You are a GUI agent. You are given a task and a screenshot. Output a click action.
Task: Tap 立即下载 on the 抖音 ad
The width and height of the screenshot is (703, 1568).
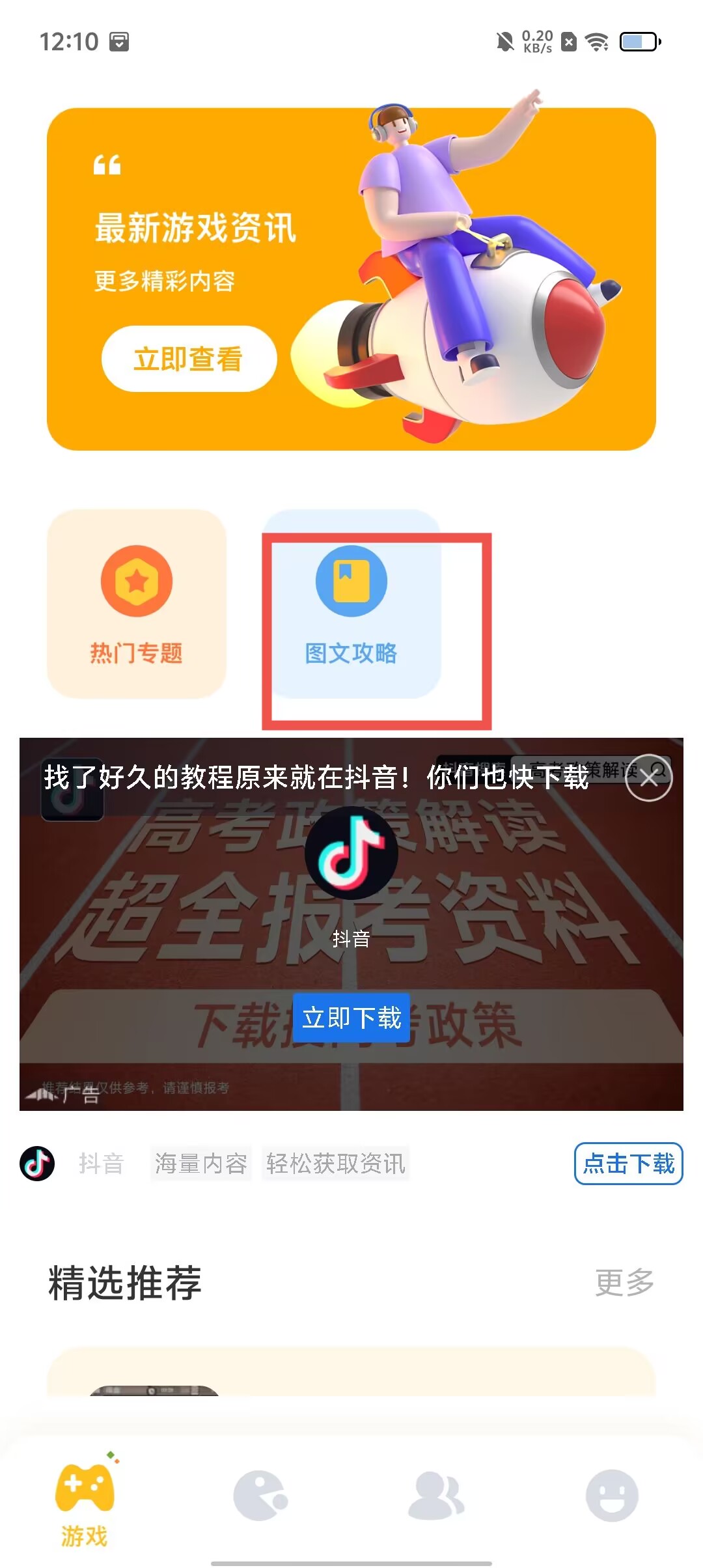pos(351,1017)
